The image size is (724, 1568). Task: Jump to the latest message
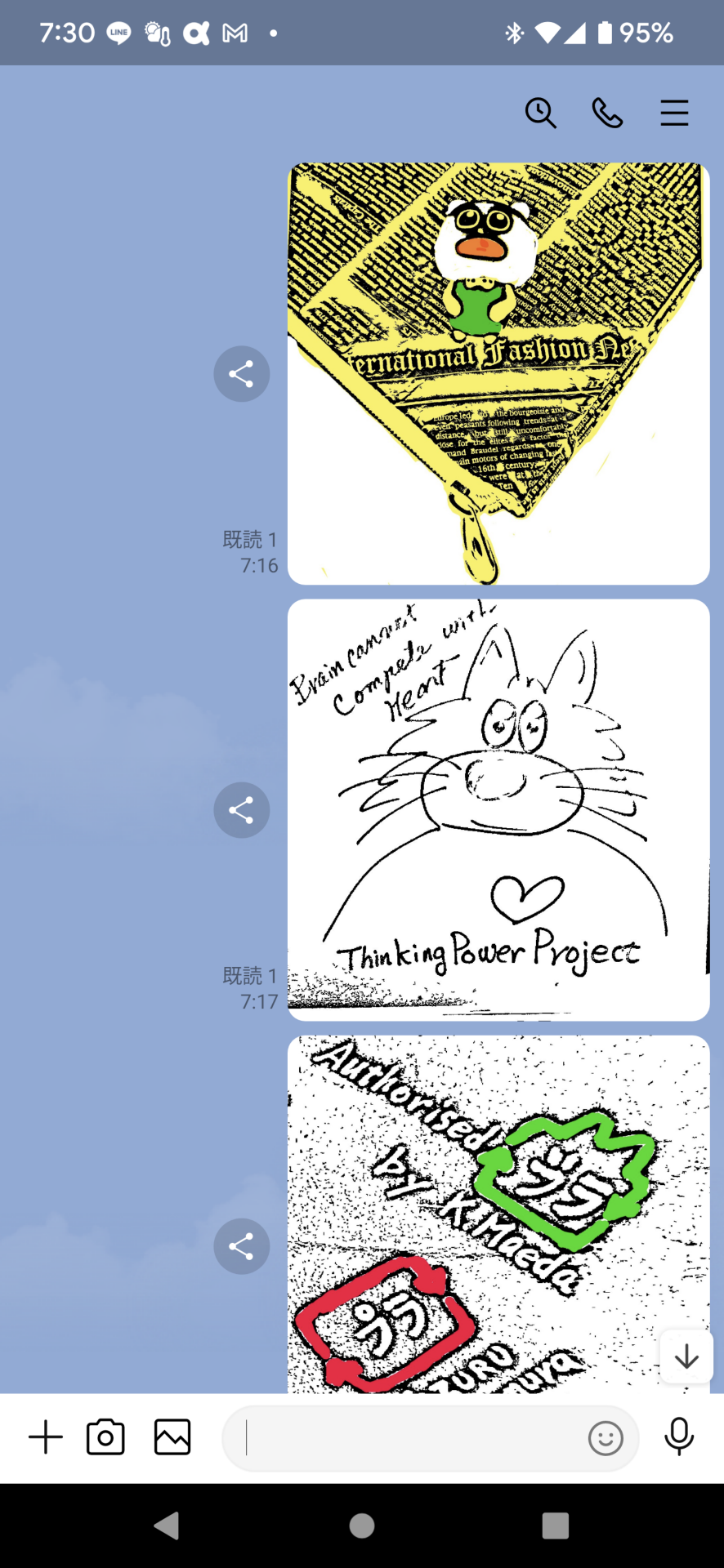click(686, 1356)
